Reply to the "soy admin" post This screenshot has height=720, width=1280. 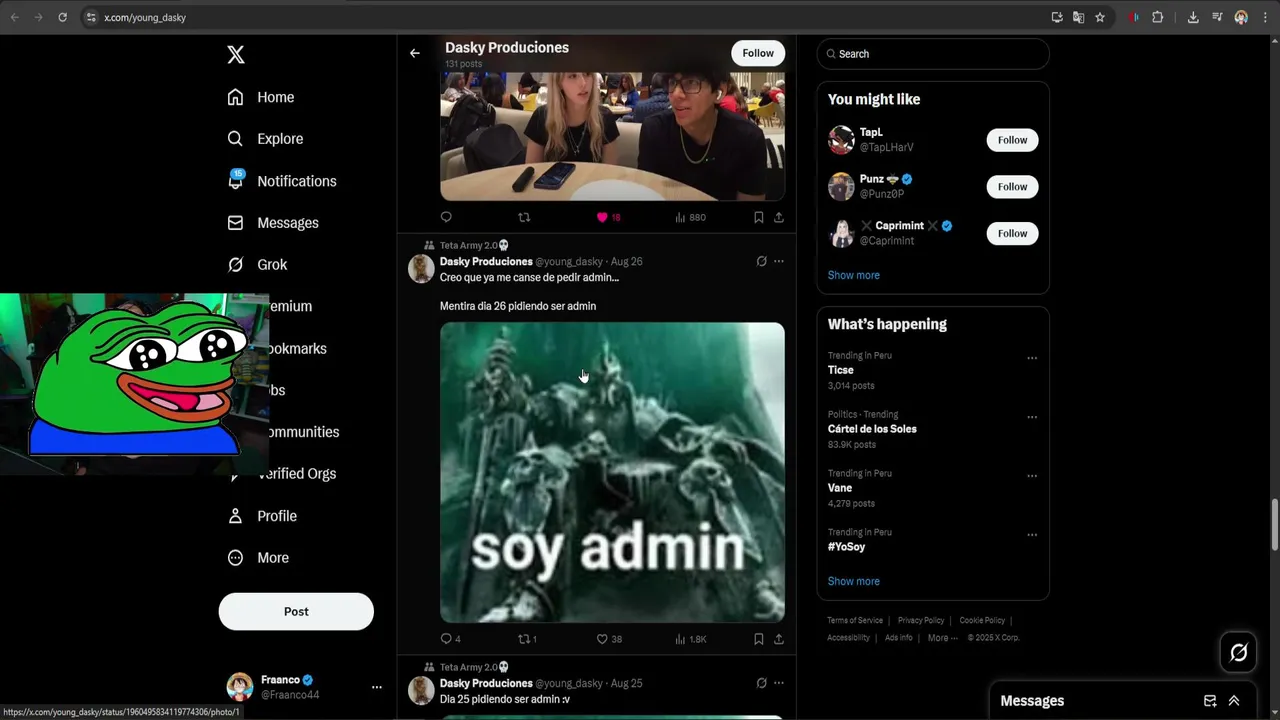pos(446,639)
